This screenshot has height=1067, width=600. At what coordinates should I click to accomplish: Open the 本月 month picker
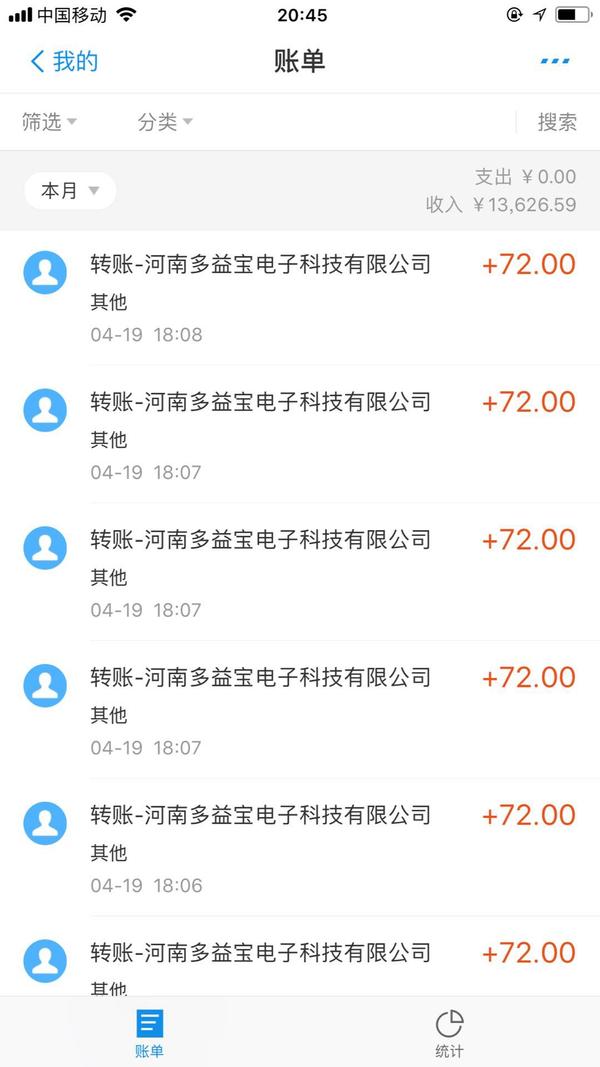click(70, 190)
